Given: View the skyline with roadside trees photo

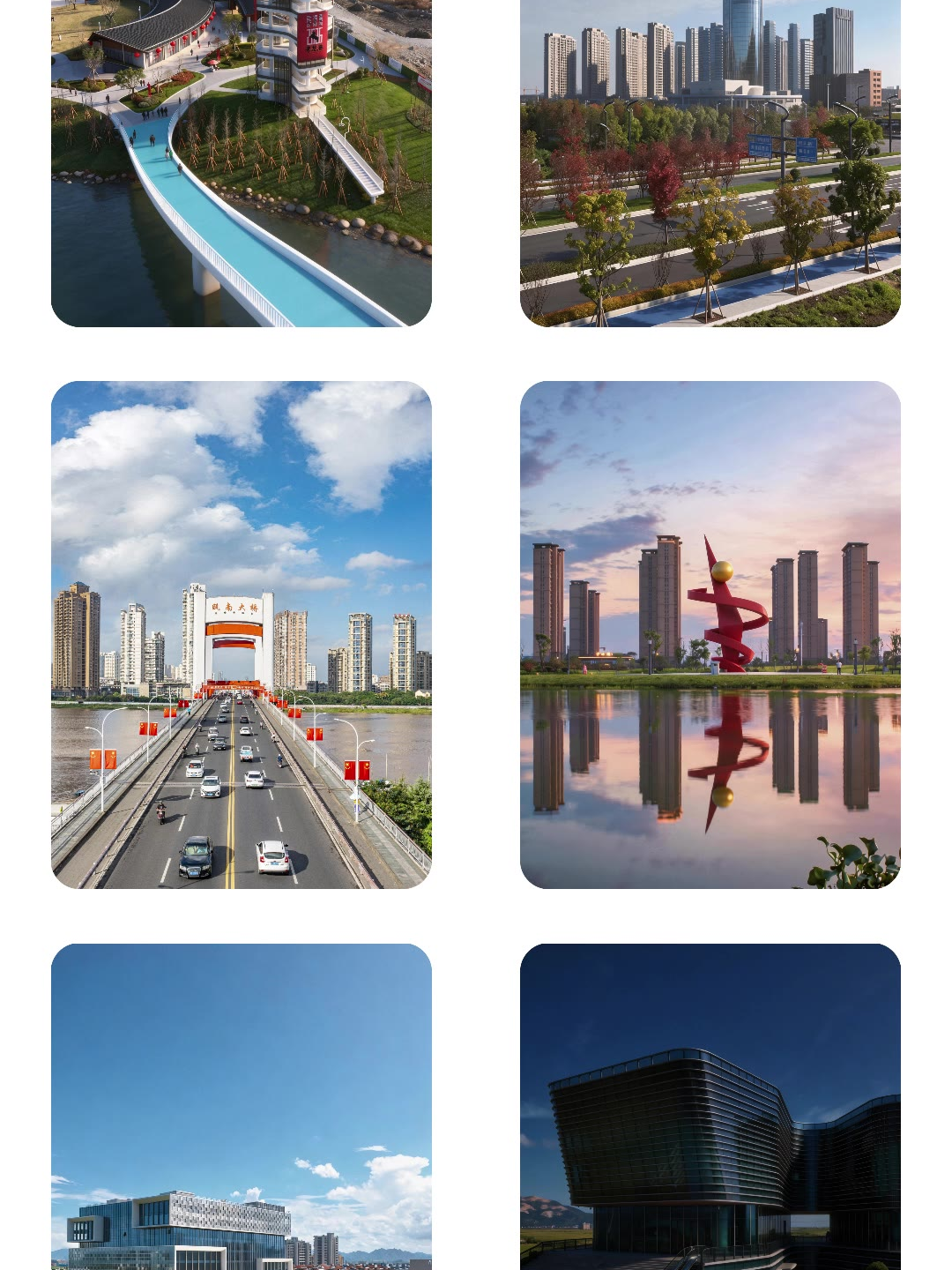Looking at the screenshot, I should (x=710, y=163).
